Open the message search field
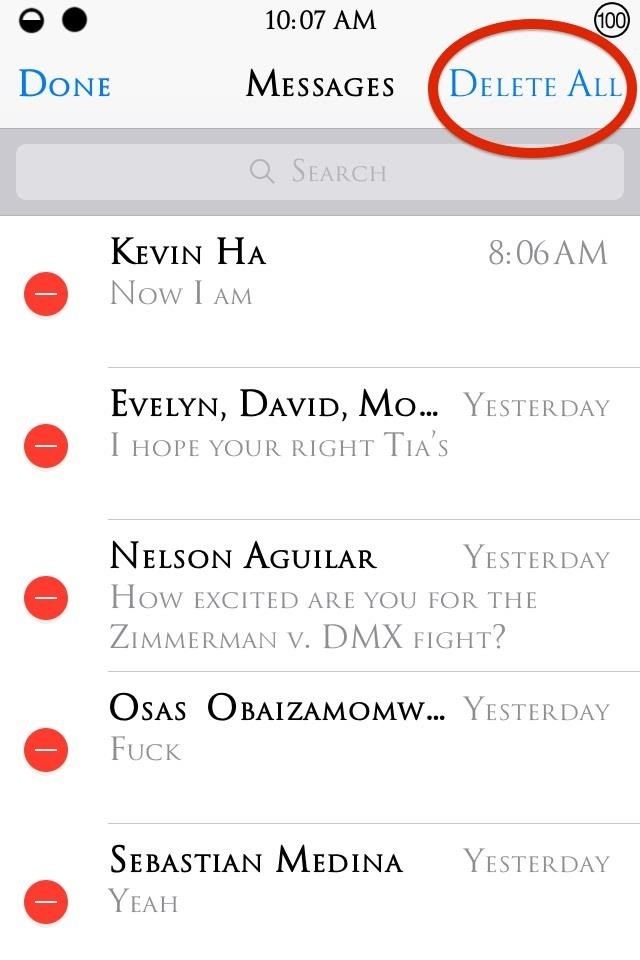This screenshot has height=960, width=640. (x=319, y=172)
